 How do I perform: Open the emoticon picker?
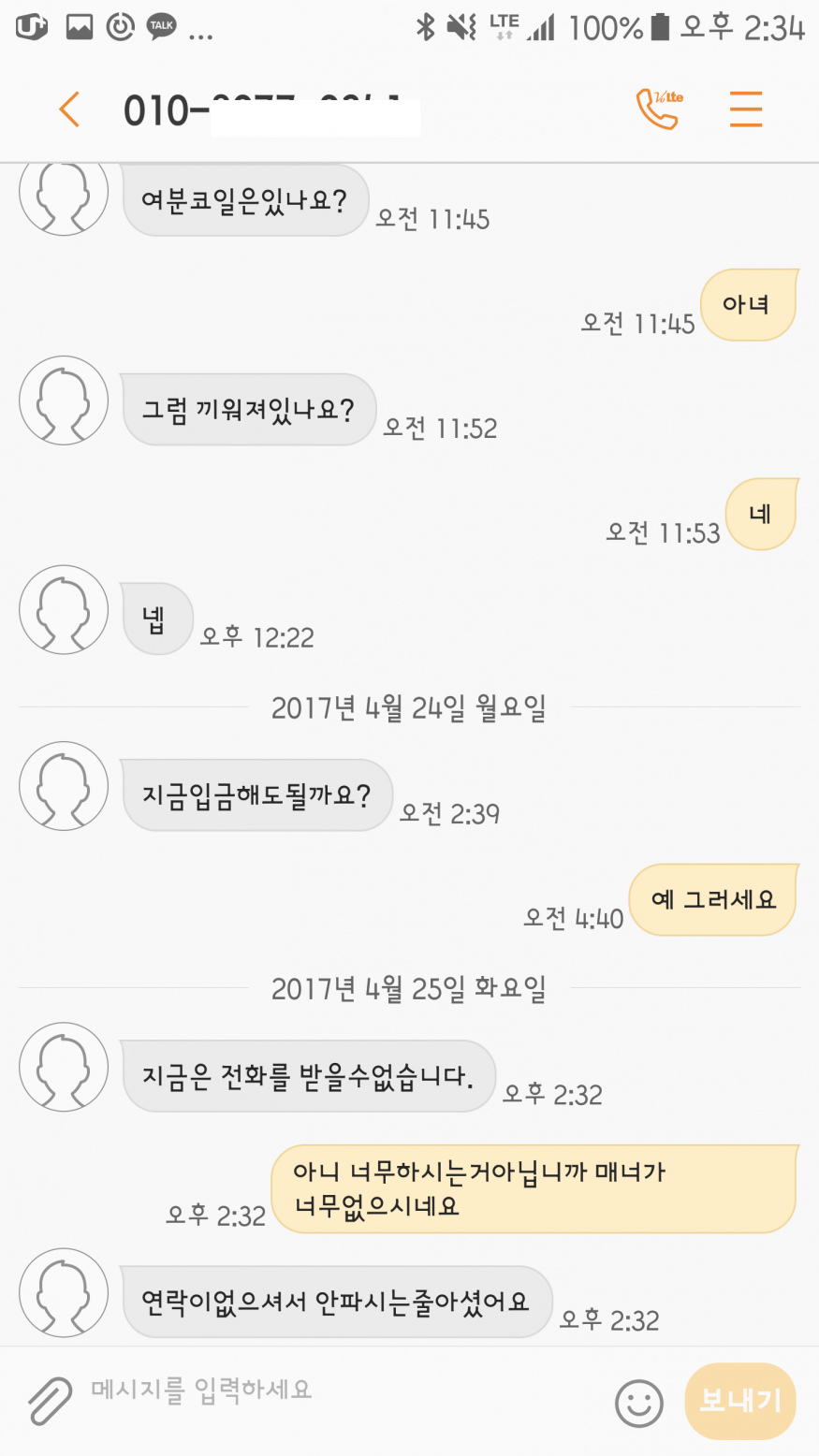pyautogui.click(x=639, y=1403)
